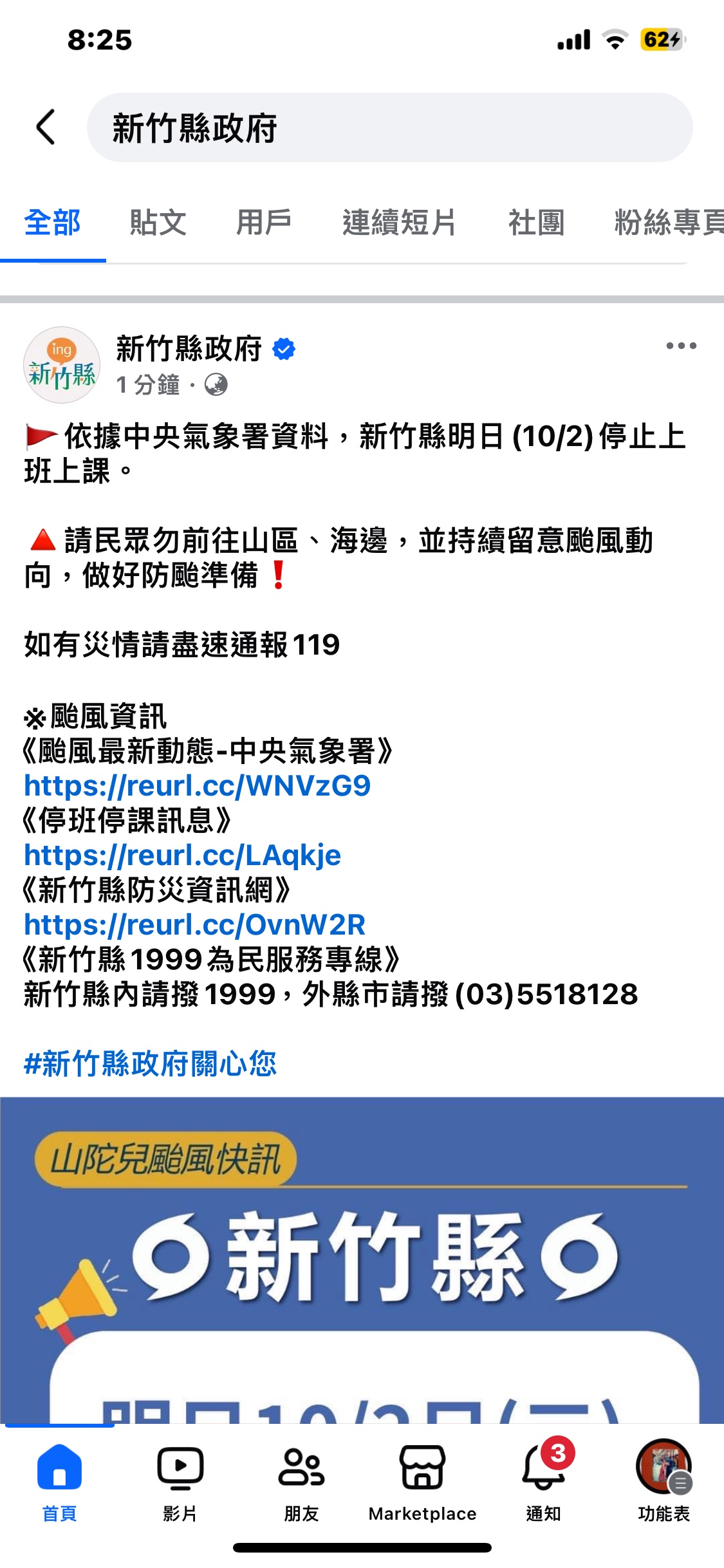Open link reurl.cc/LAqkje
The height and width of the screenshot is (1568, 724).
pos(183,855)
